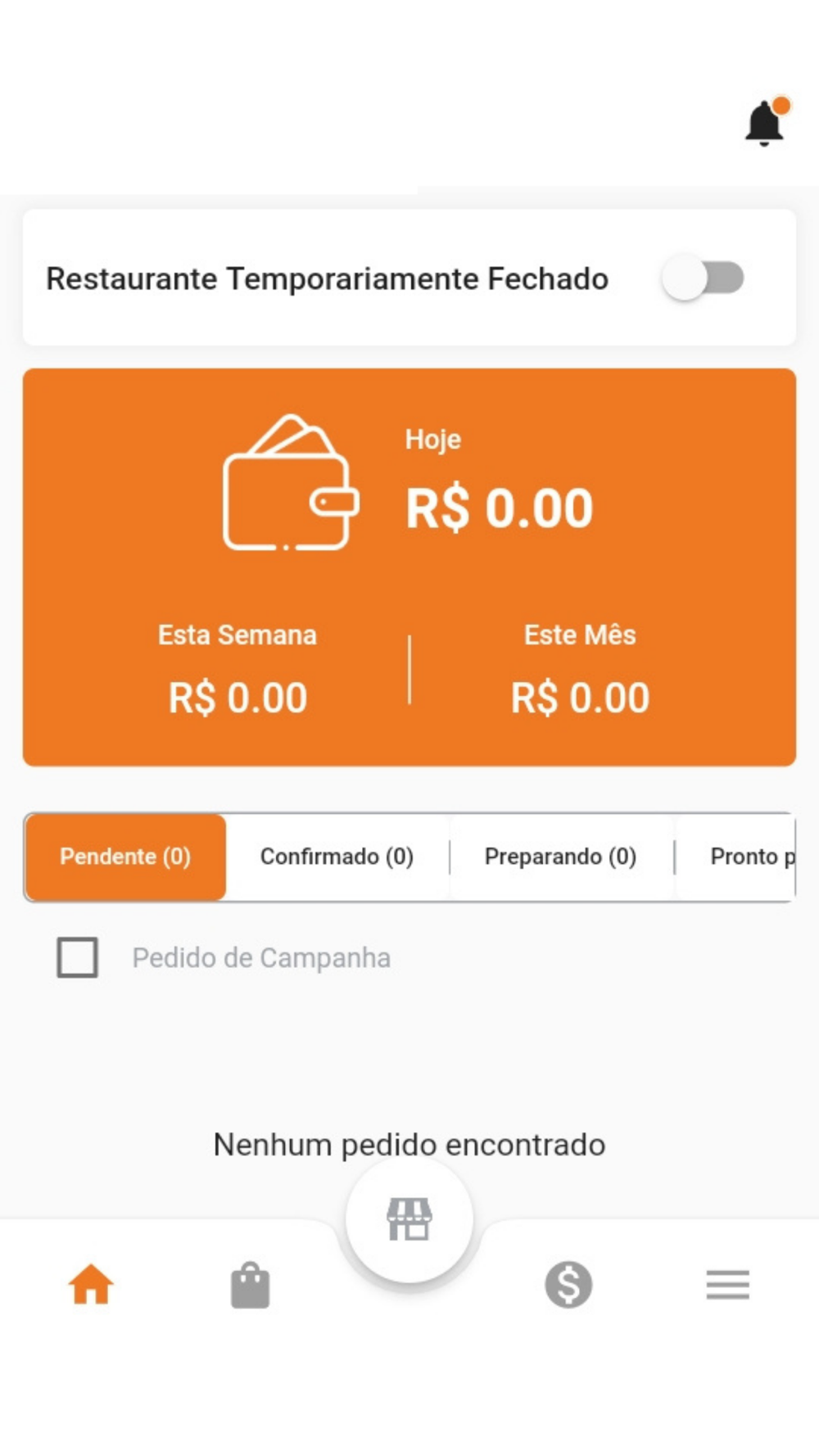Screen dimensions: 819x1456
Task: Open the notifications bell
Action: click(765, 123)
